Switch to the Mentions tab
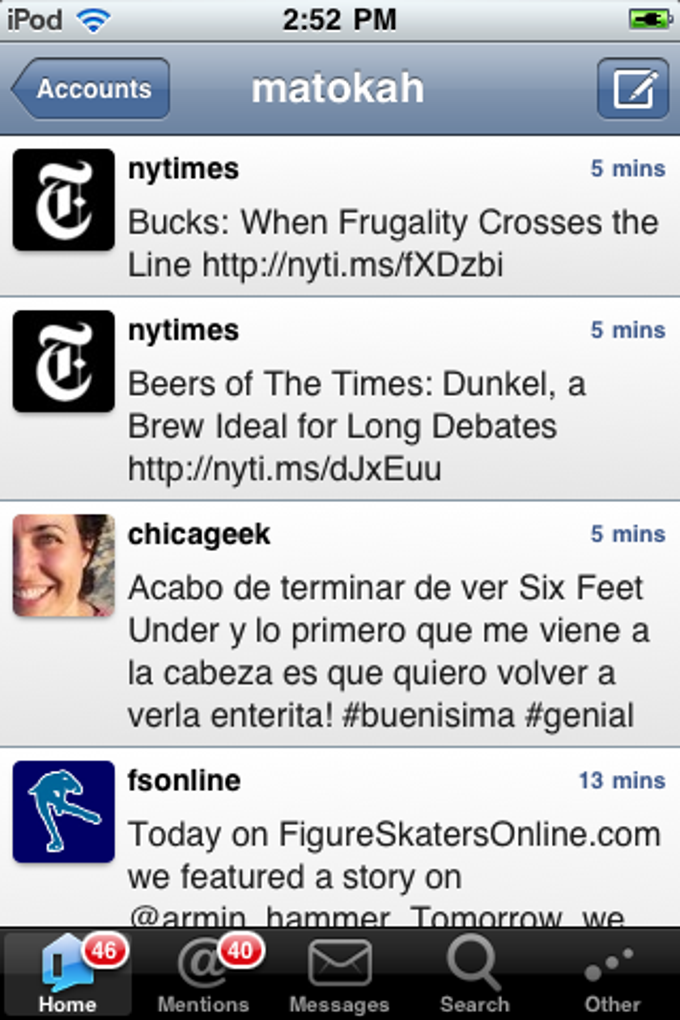Image resolution: width=680 pixels, height=1020 pixels. click(204, 975)
